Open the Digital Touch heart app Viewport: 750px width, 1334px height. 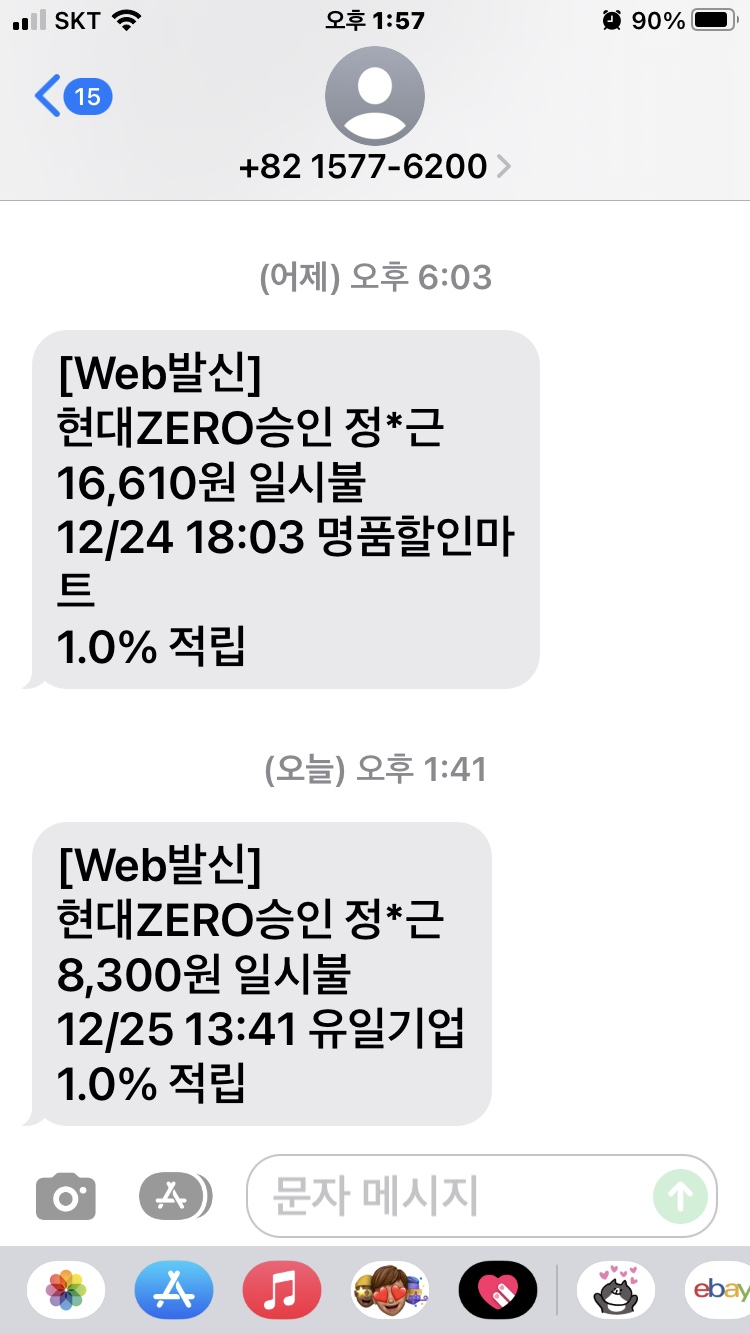[x=497, y=1290]
